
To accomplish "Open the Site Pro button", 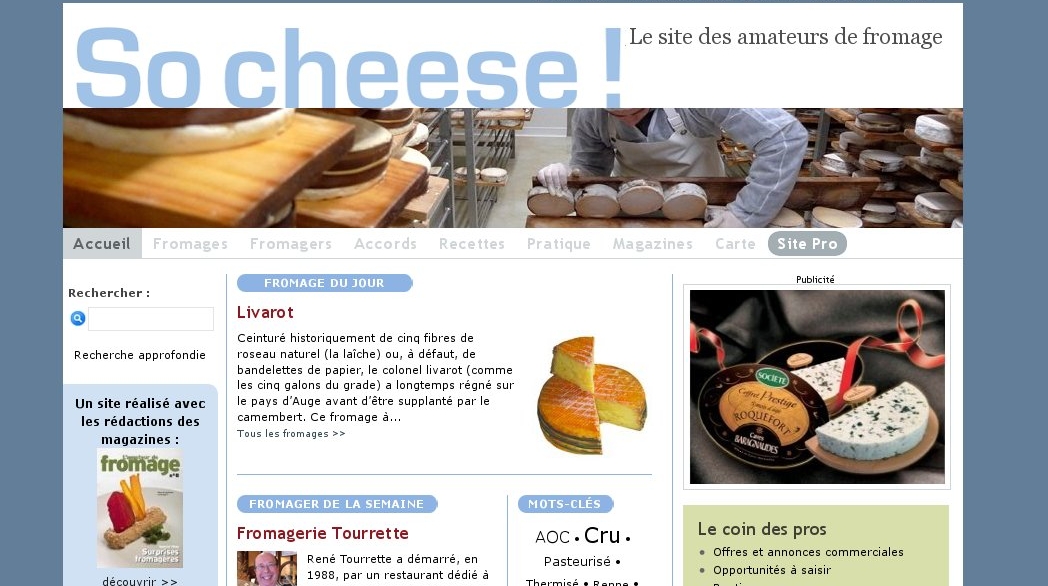I will coord(807,244).
